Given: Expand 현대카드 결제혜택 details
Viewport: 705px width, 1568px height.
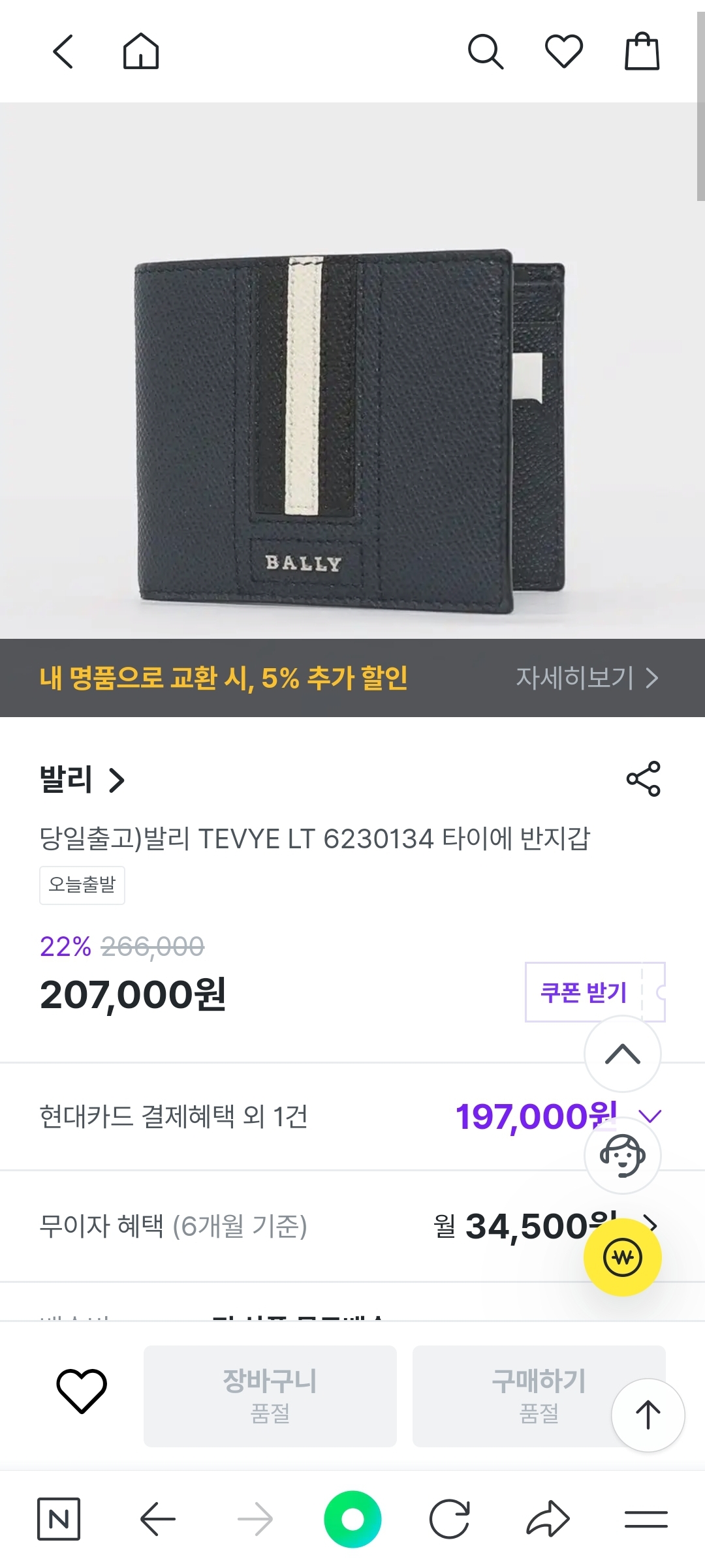Looking at the screenshot, I should pyautogui.click(x=650, y=1116).
